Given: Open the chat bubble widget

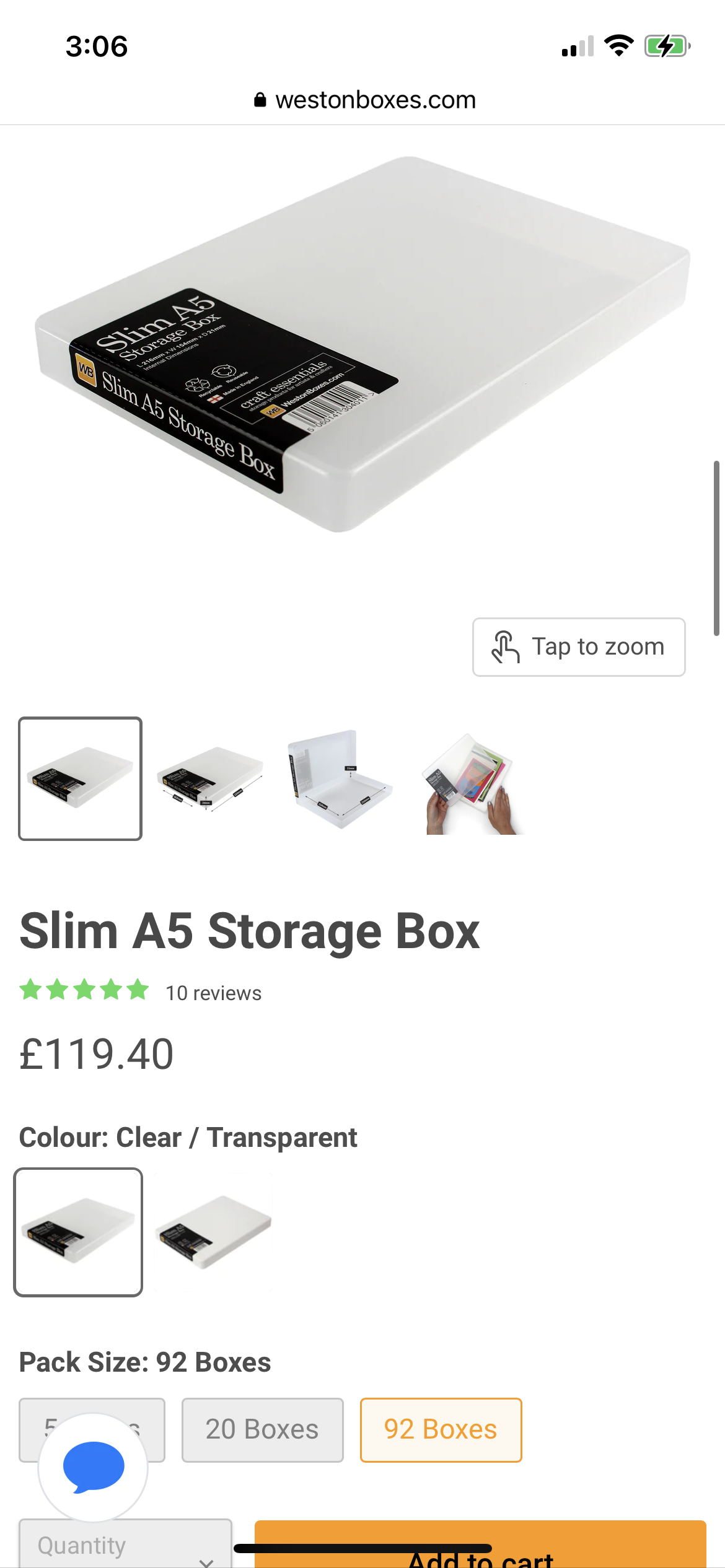Looking at the screenshot, I should 93,1467.
